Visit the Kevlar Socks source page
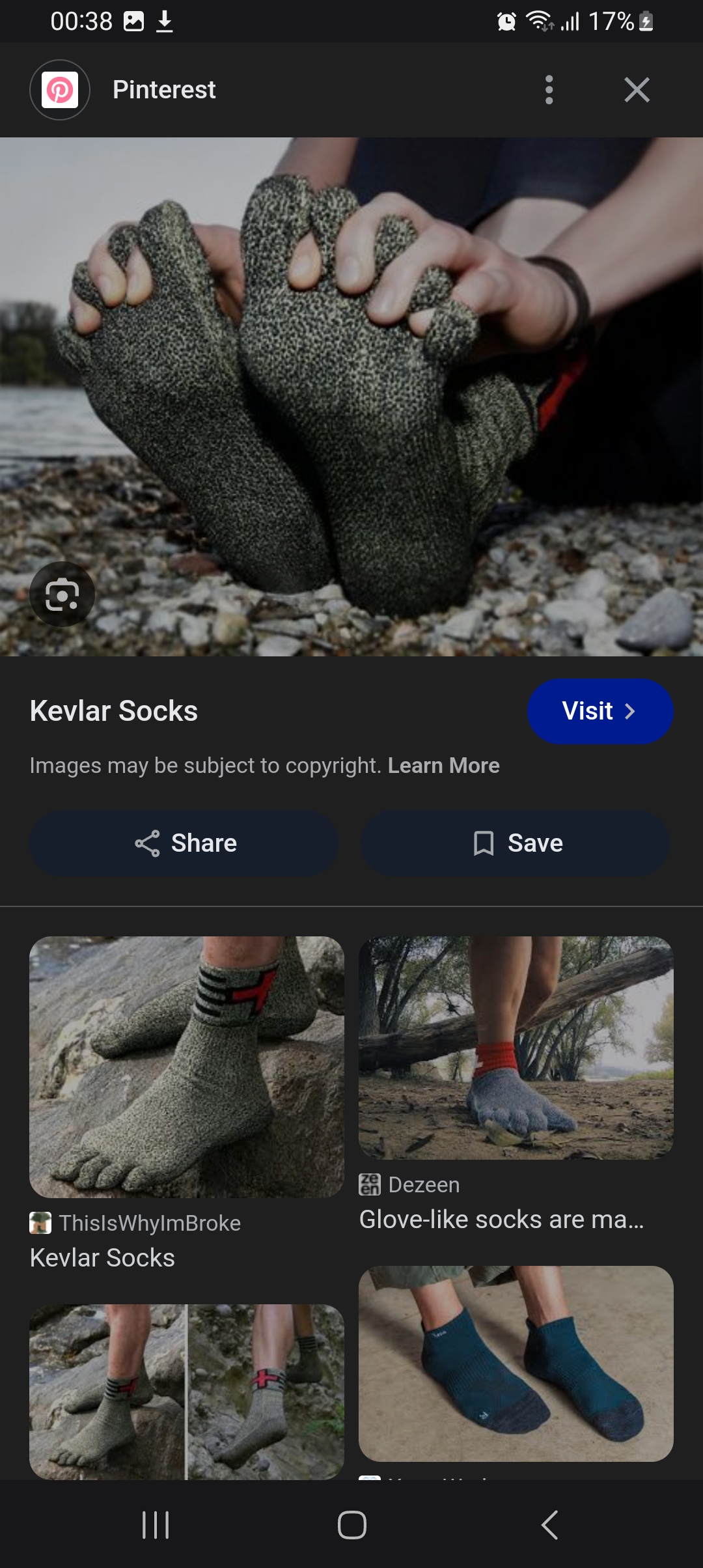703x1568 pixels. point(600,711)
